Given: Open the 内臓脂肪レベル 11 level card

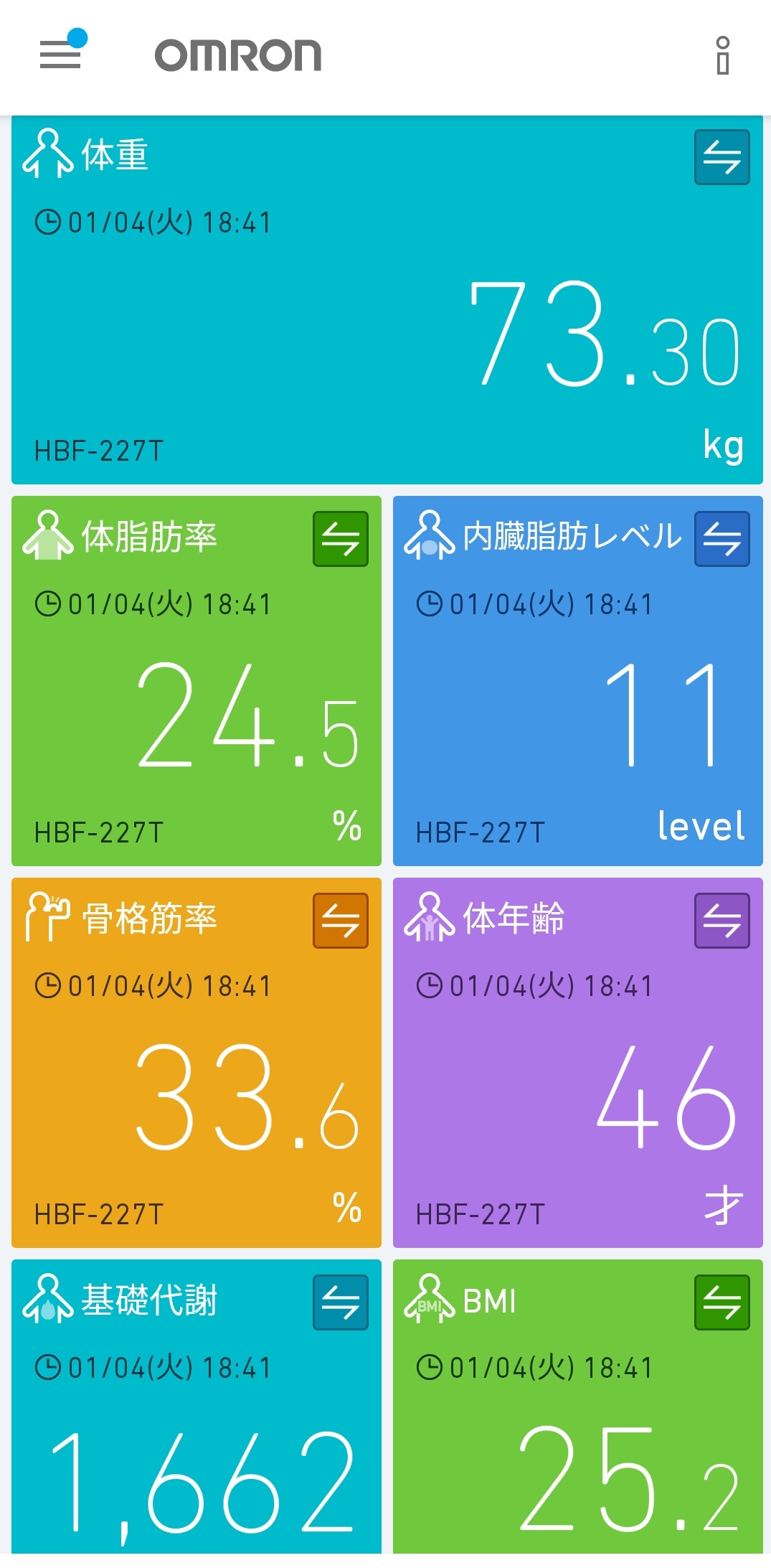Looking at the screenshot, I should pos(578,681).
